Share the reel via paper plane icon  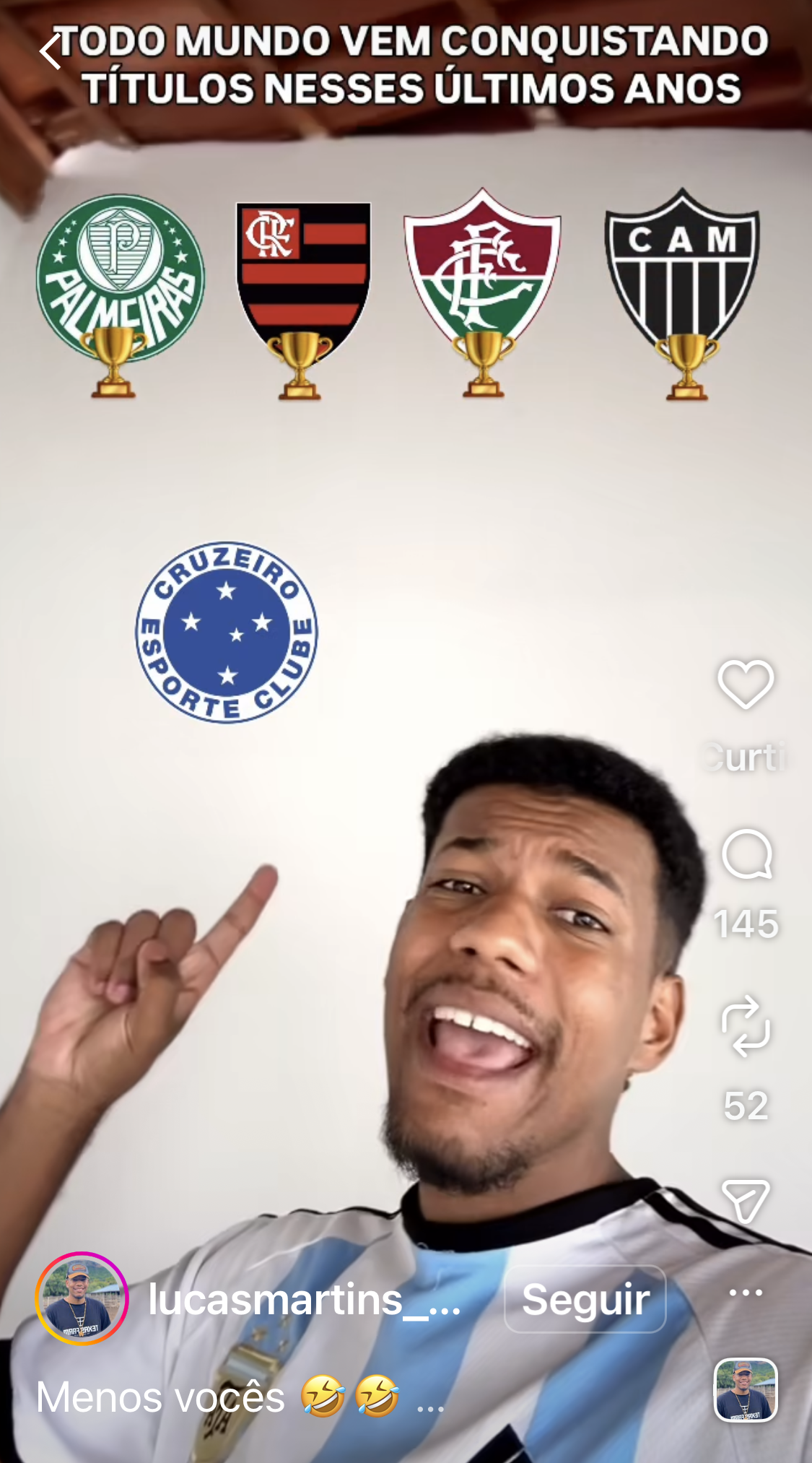(x=746, y=1201)
